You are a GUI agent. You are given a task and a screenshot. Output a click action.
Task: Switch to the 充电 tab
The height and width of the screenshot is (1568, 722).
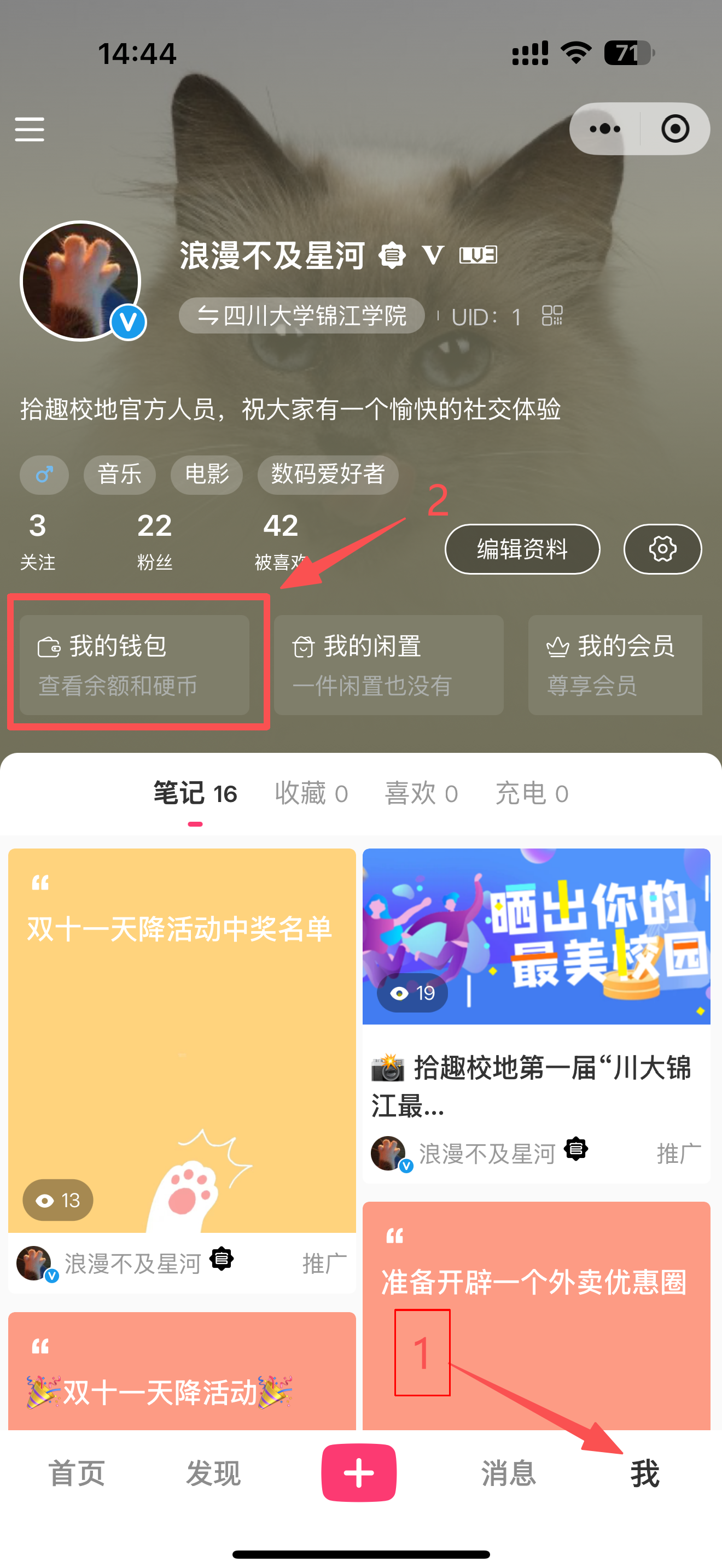point(532,793)
